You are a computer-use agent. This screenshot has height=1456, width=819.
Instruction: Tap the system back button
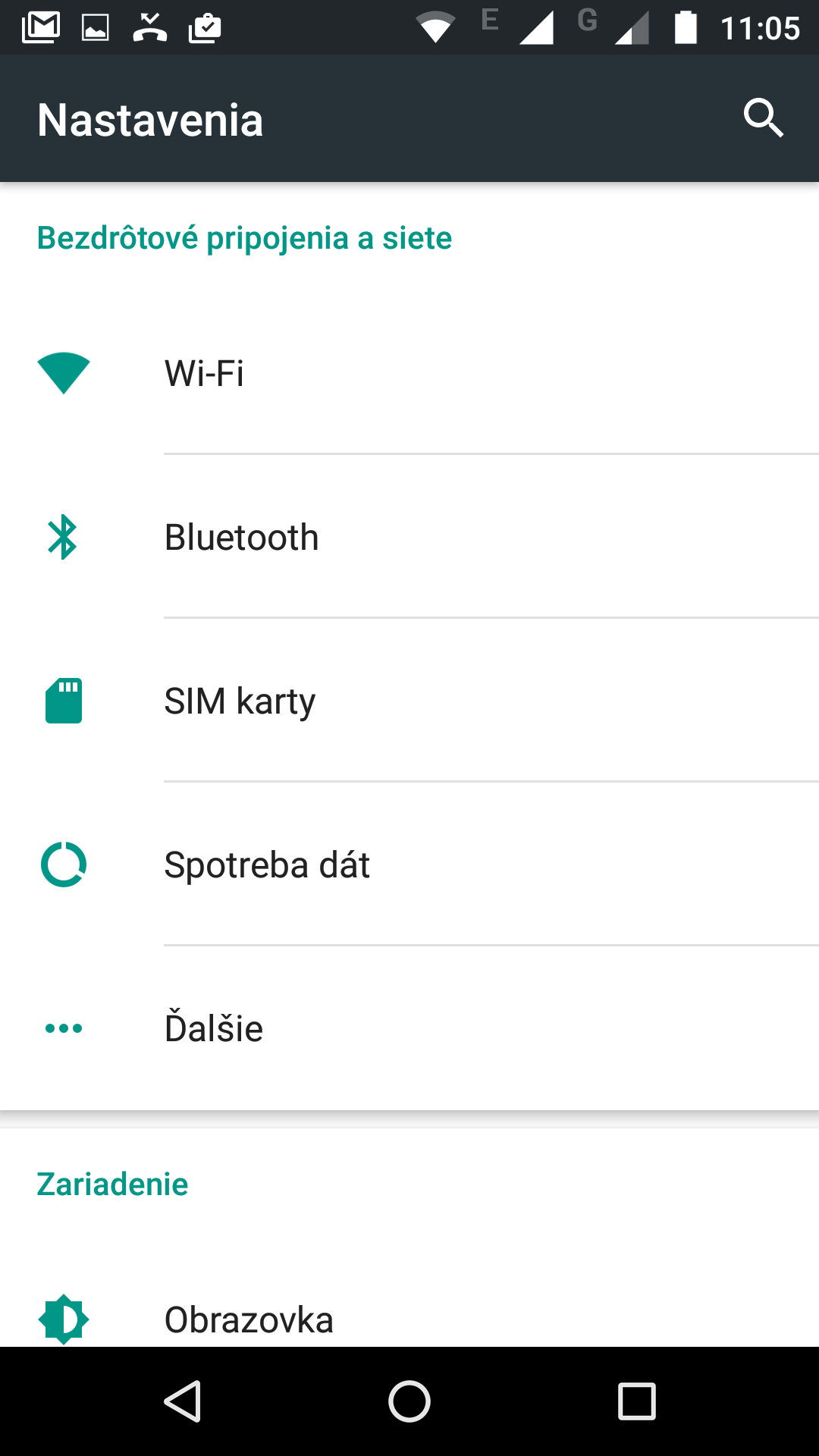click(x=182, y=1401)
